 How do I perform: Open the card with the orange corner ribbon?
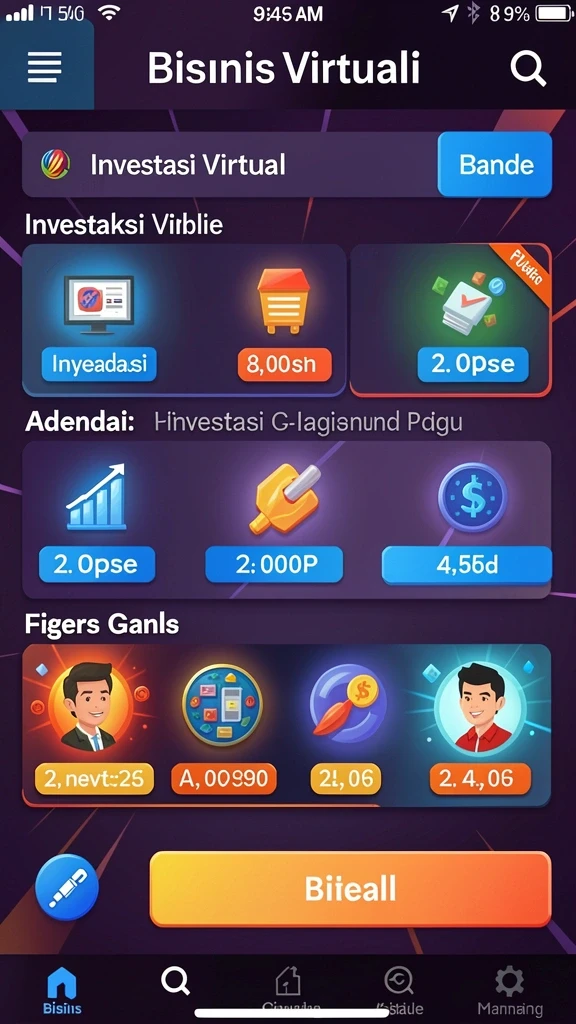click(x=451, y=320)
